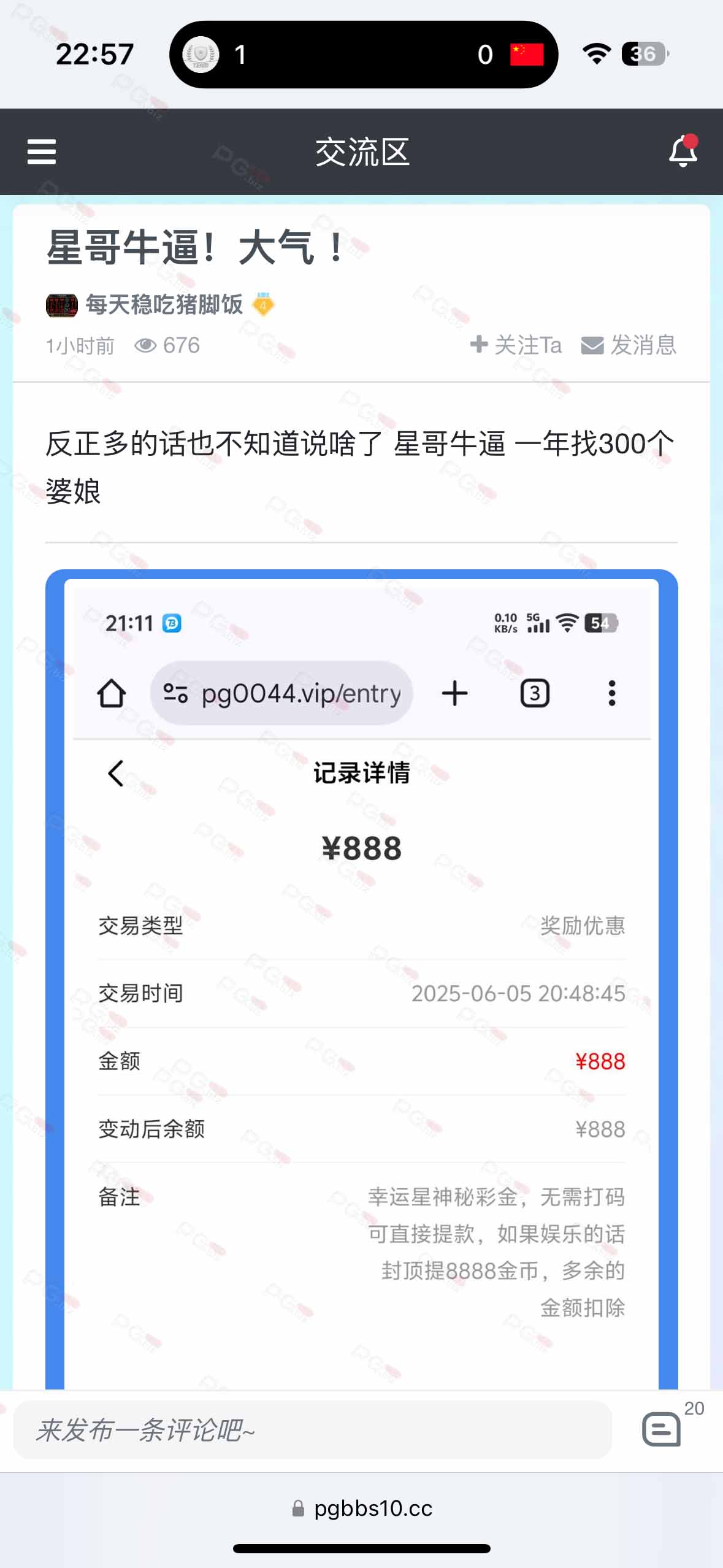The height and width of the screenshot is (1568, 723).
Task: Send the author a message via 发消息
Action: 629,345
